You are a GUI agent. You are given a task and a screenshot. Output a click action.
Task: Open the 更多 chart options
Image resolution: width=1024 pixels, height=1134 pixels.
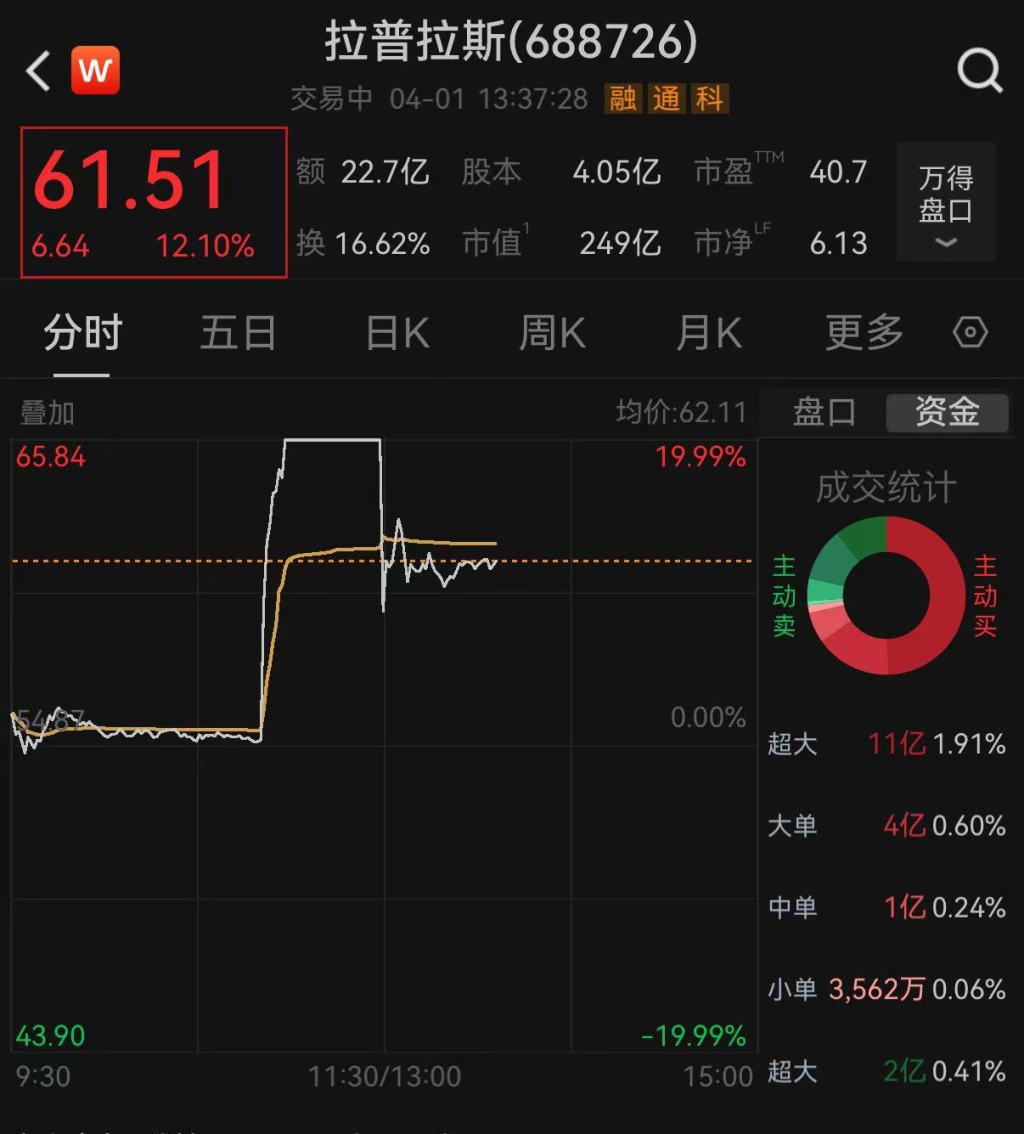[864, 333]
